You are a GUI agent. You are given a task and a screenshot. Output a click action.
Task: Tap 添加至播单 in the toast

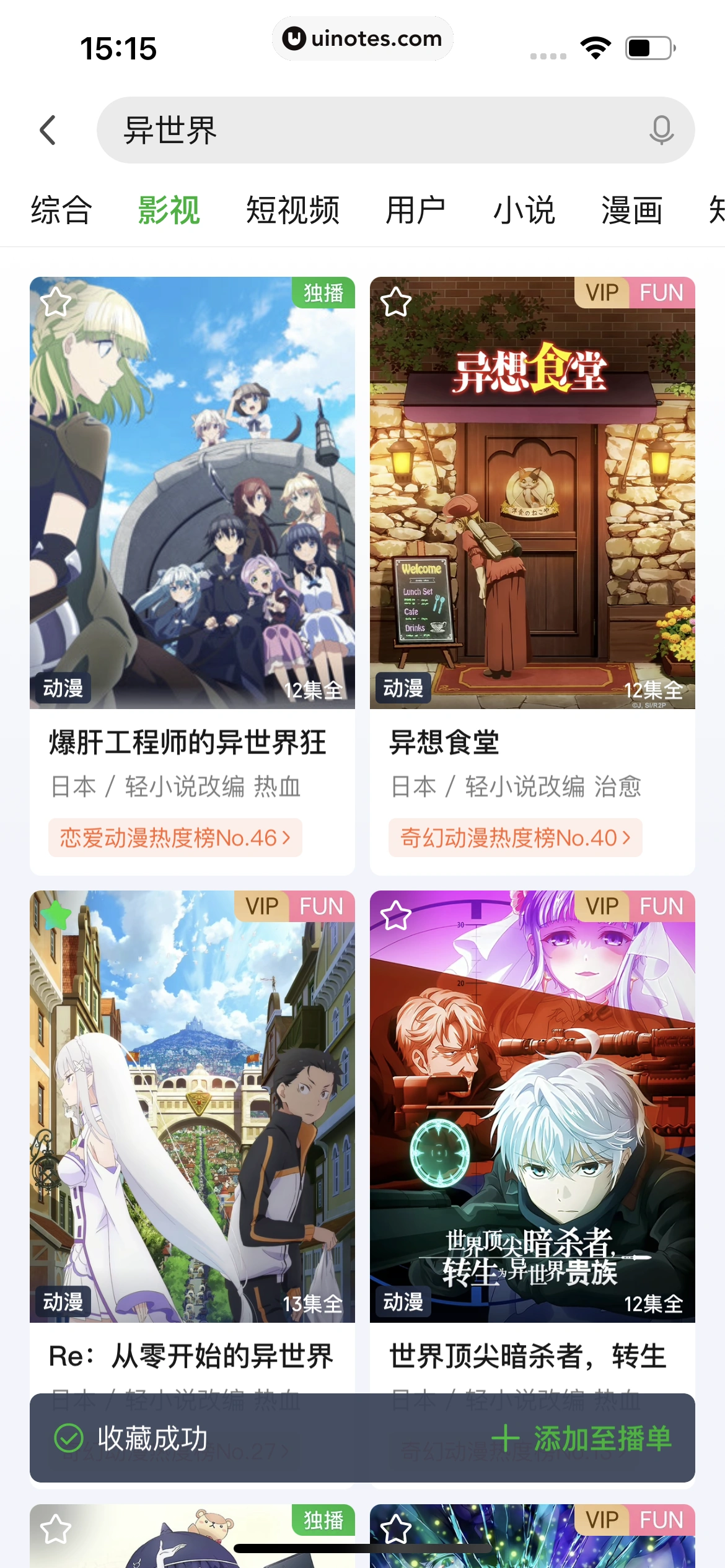pyautogui.click(x=582, y=1439)
